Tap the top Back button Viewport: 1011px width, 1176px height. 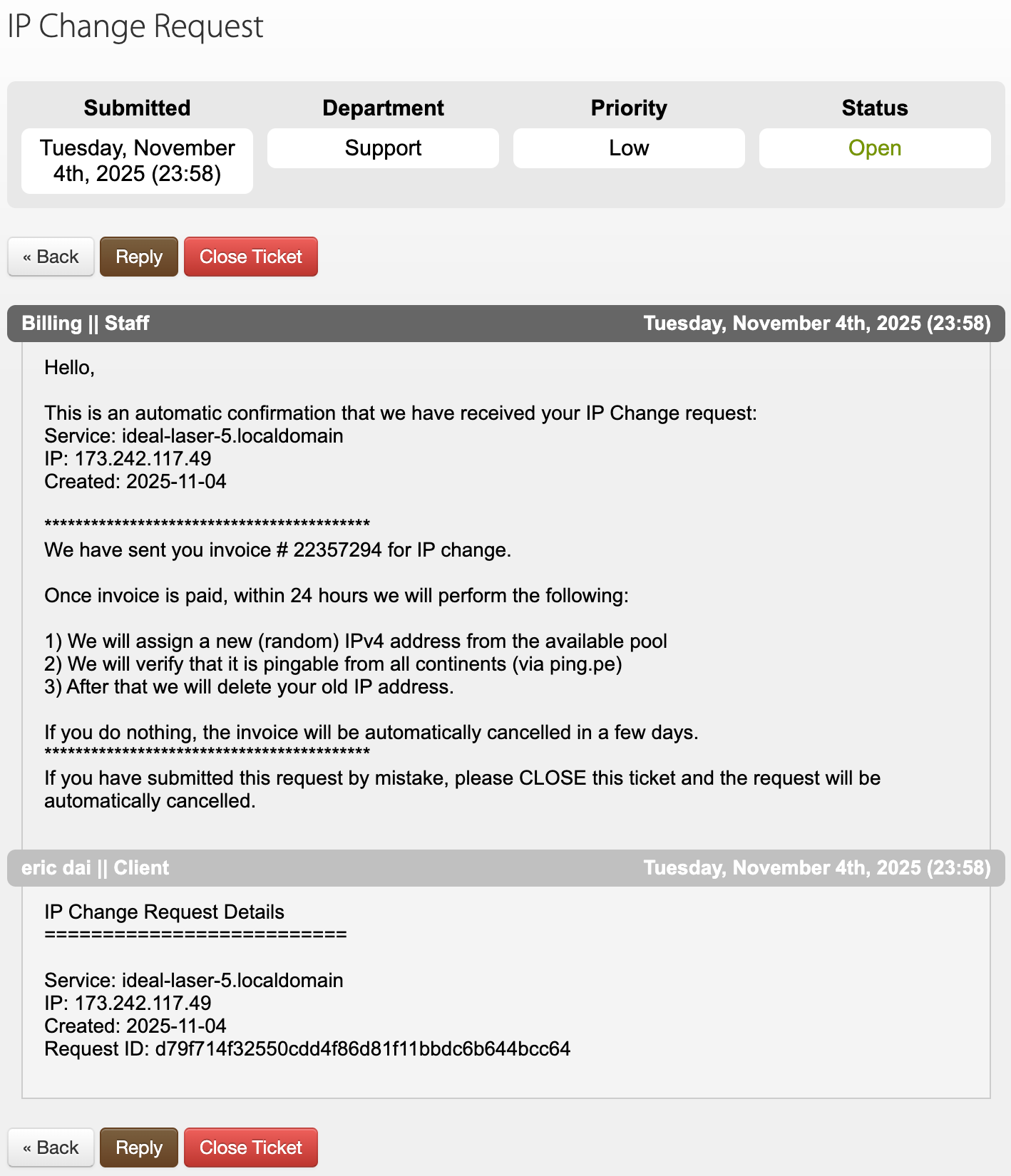tap(51, 257)
